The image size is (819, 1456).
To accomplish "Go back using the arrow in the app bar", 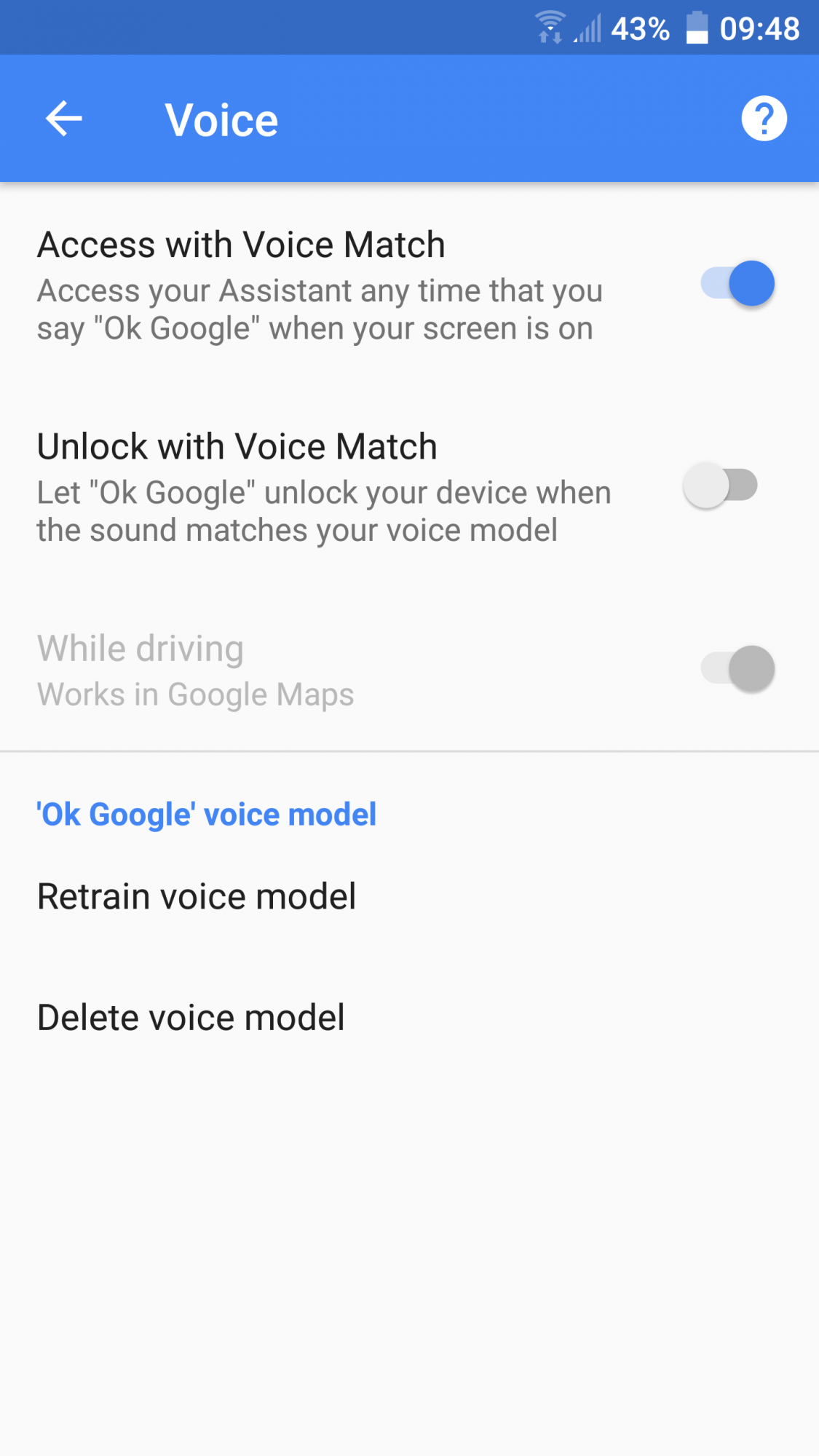I will 64,119.
